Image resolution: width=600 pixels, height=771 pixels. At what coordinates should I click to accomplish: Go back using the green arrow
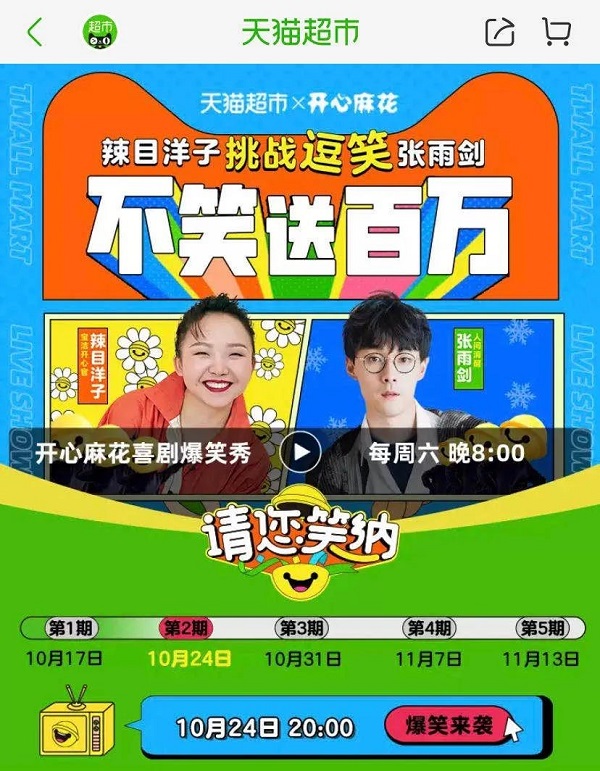[x=36, y=33]
